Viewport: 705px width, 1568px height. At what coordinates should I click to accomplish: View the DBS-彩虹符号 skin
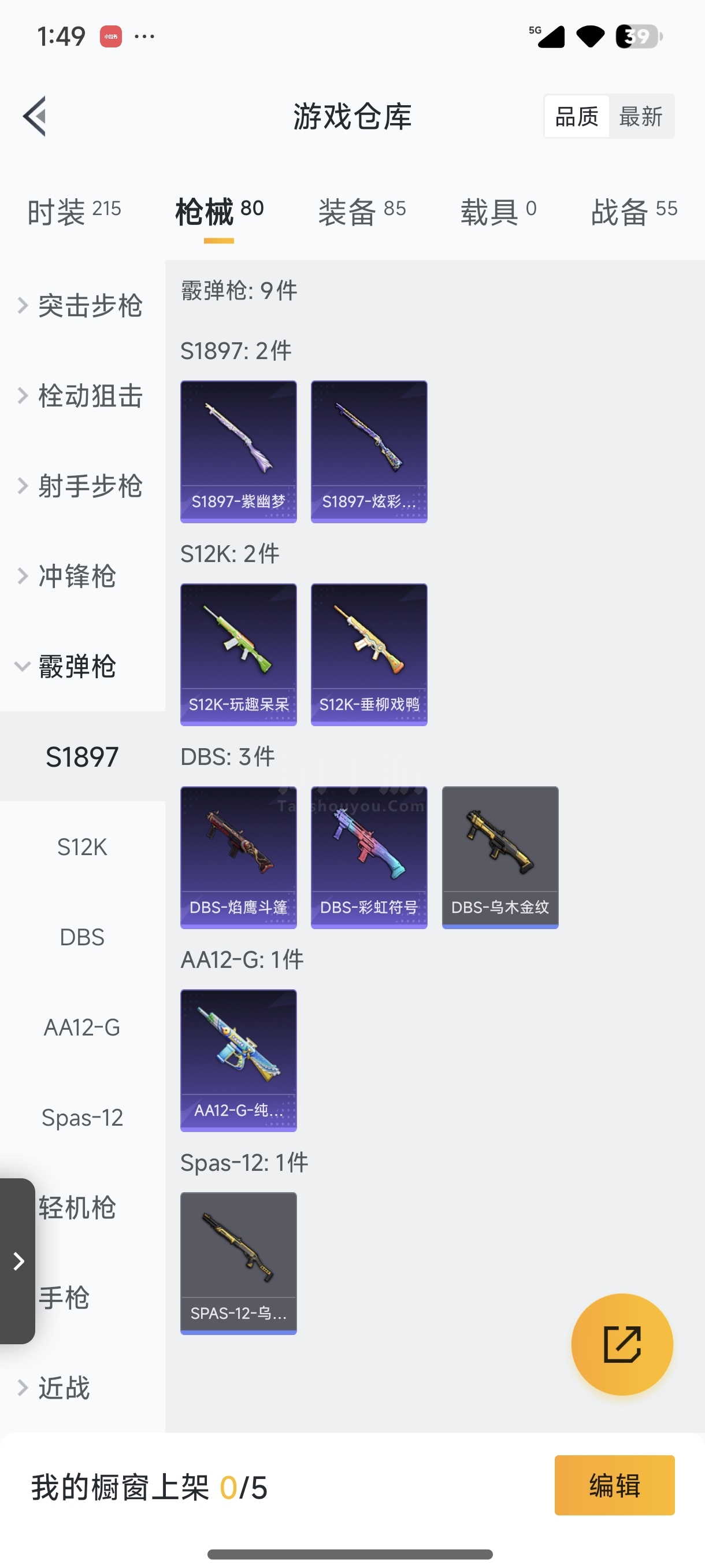pyautogui.click(x=369, y=857)
